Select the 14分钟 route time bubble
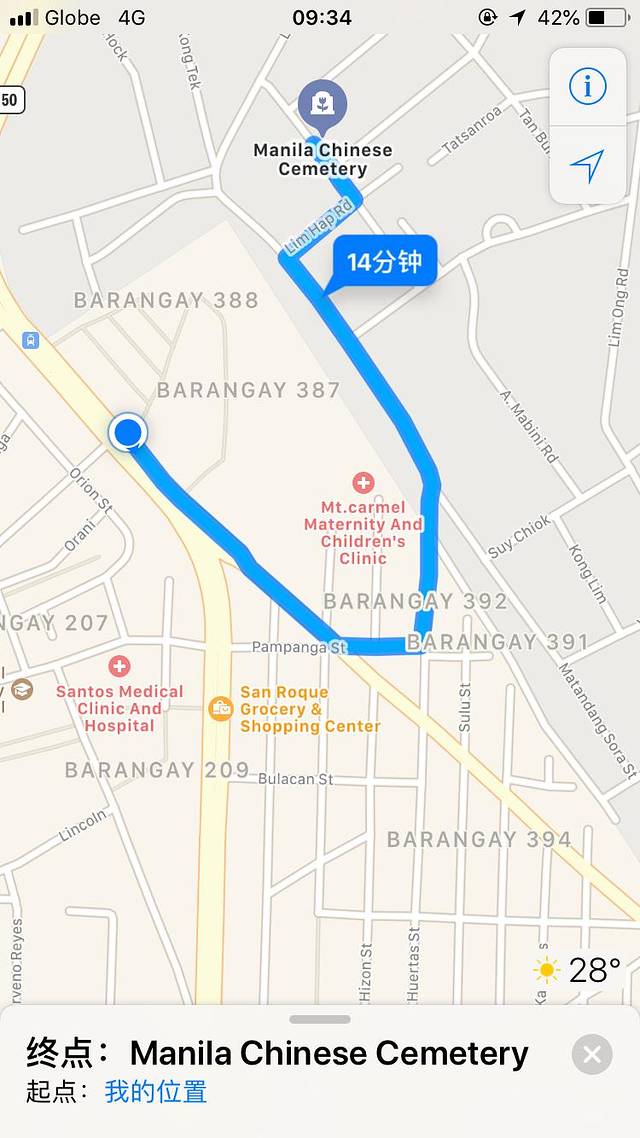640x1138 pixels. click(x=384, y=263)
